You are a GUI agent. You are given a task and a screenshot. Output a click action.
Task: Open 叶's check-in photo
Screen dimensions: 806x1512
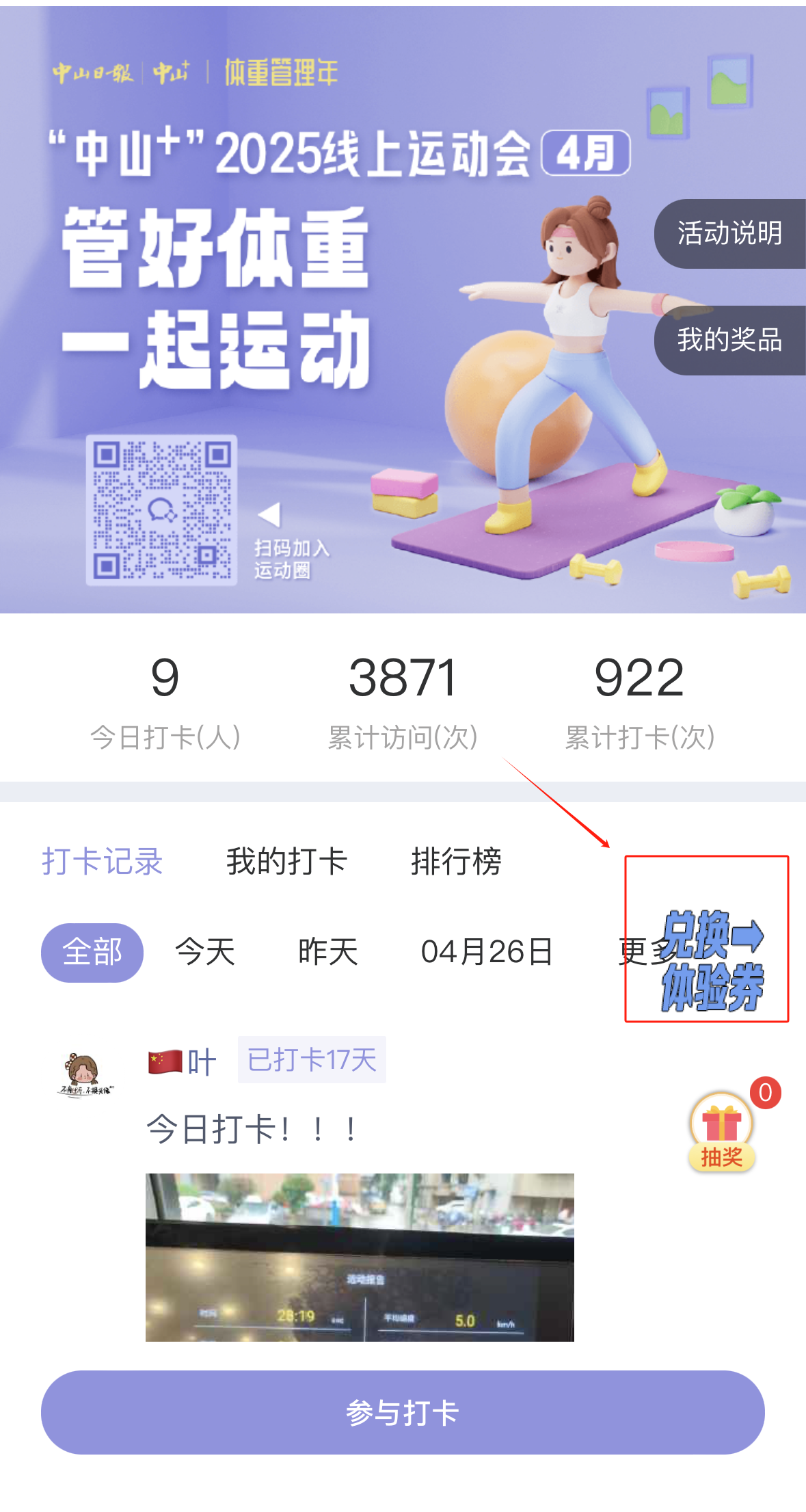360,1257
